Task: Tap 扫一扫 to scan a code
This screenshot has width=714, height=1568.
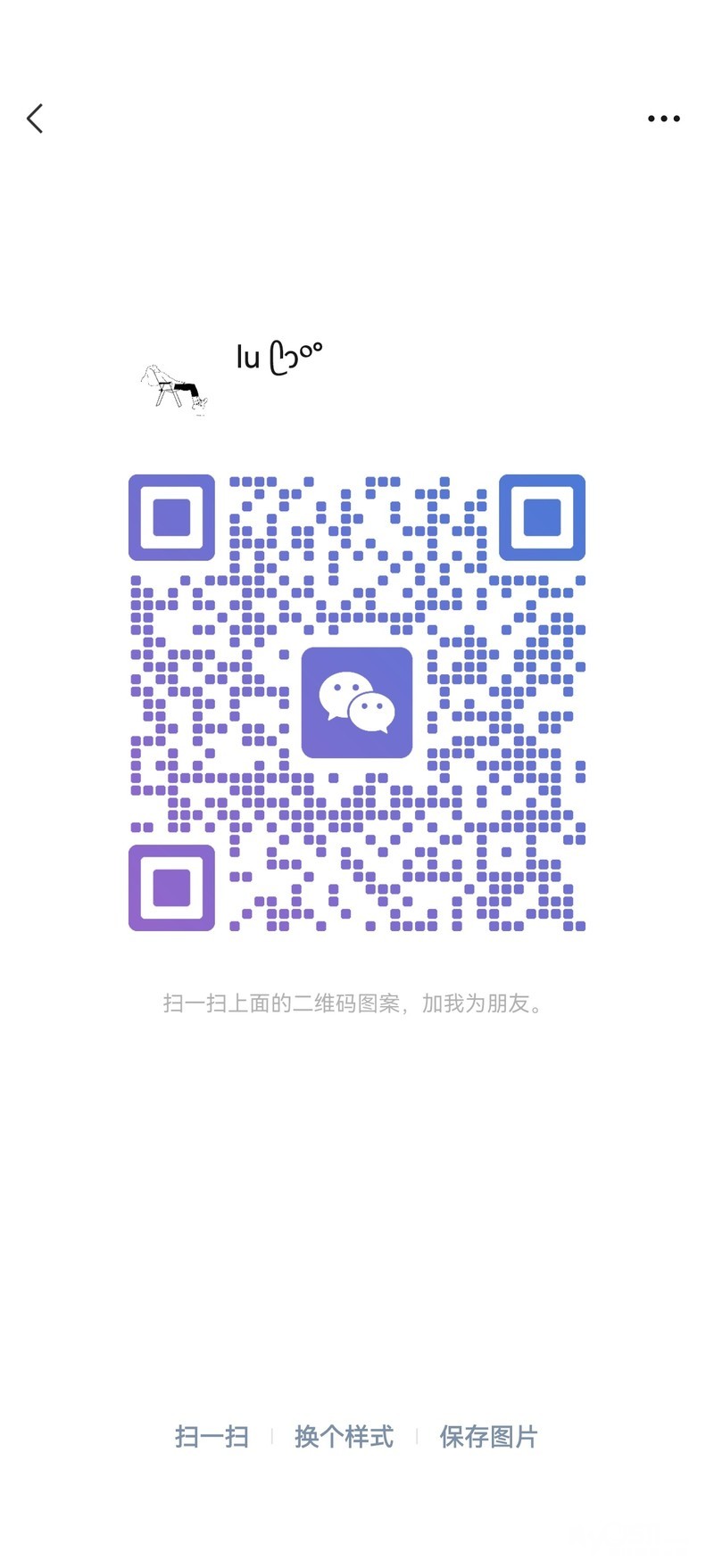Action: click(212, 1437)
